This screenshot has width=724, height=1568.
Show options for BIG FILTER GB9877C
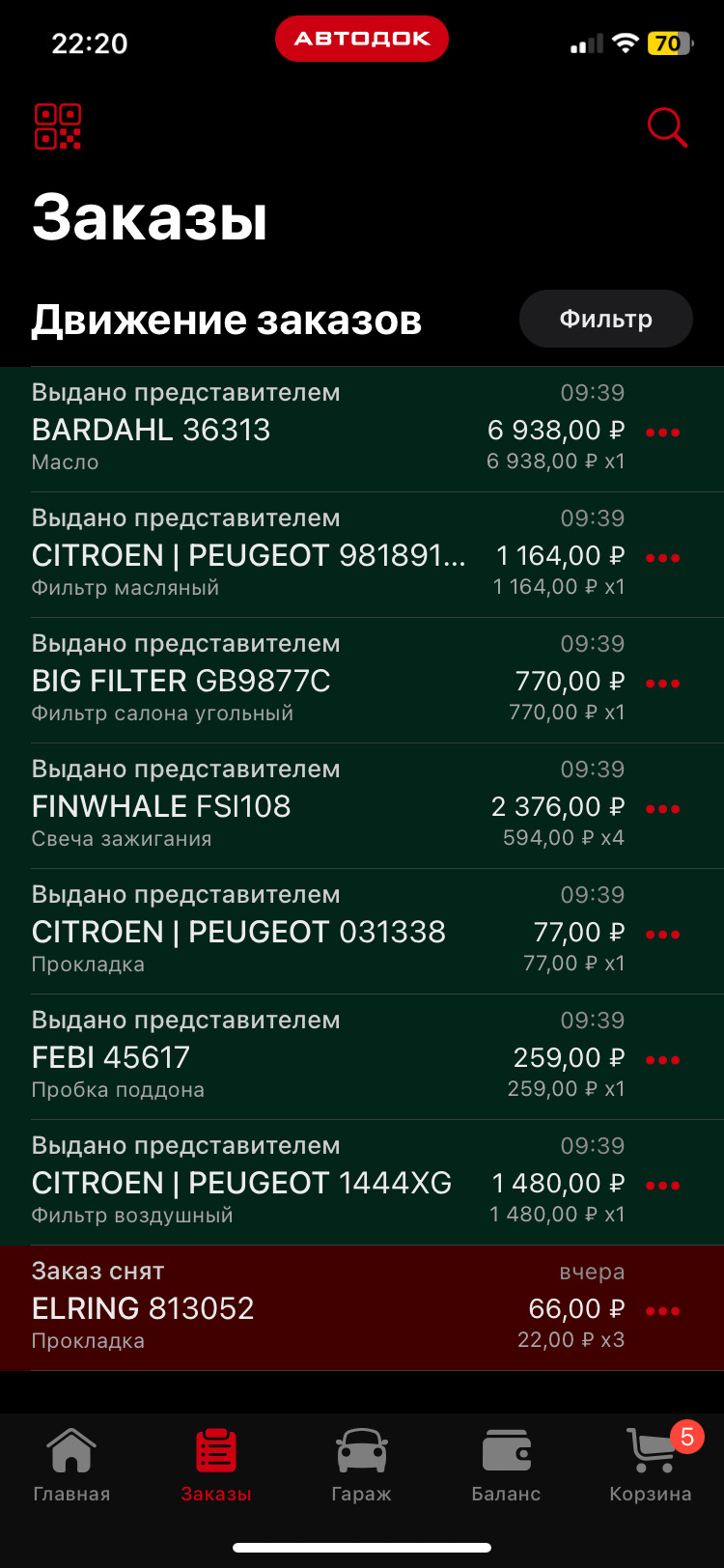(662, 684)
